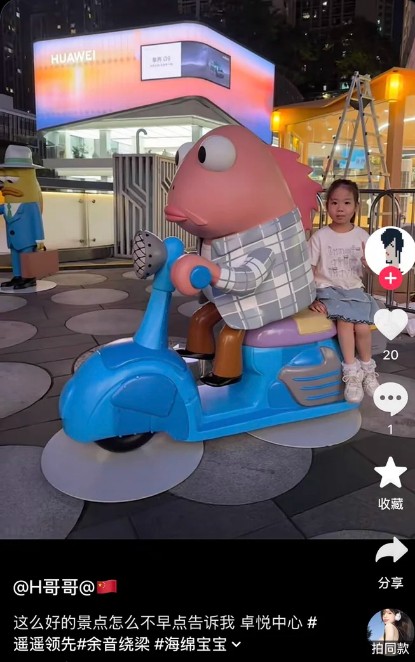
Task: Expand the caption with the chevron
Action: coord(237,645)
